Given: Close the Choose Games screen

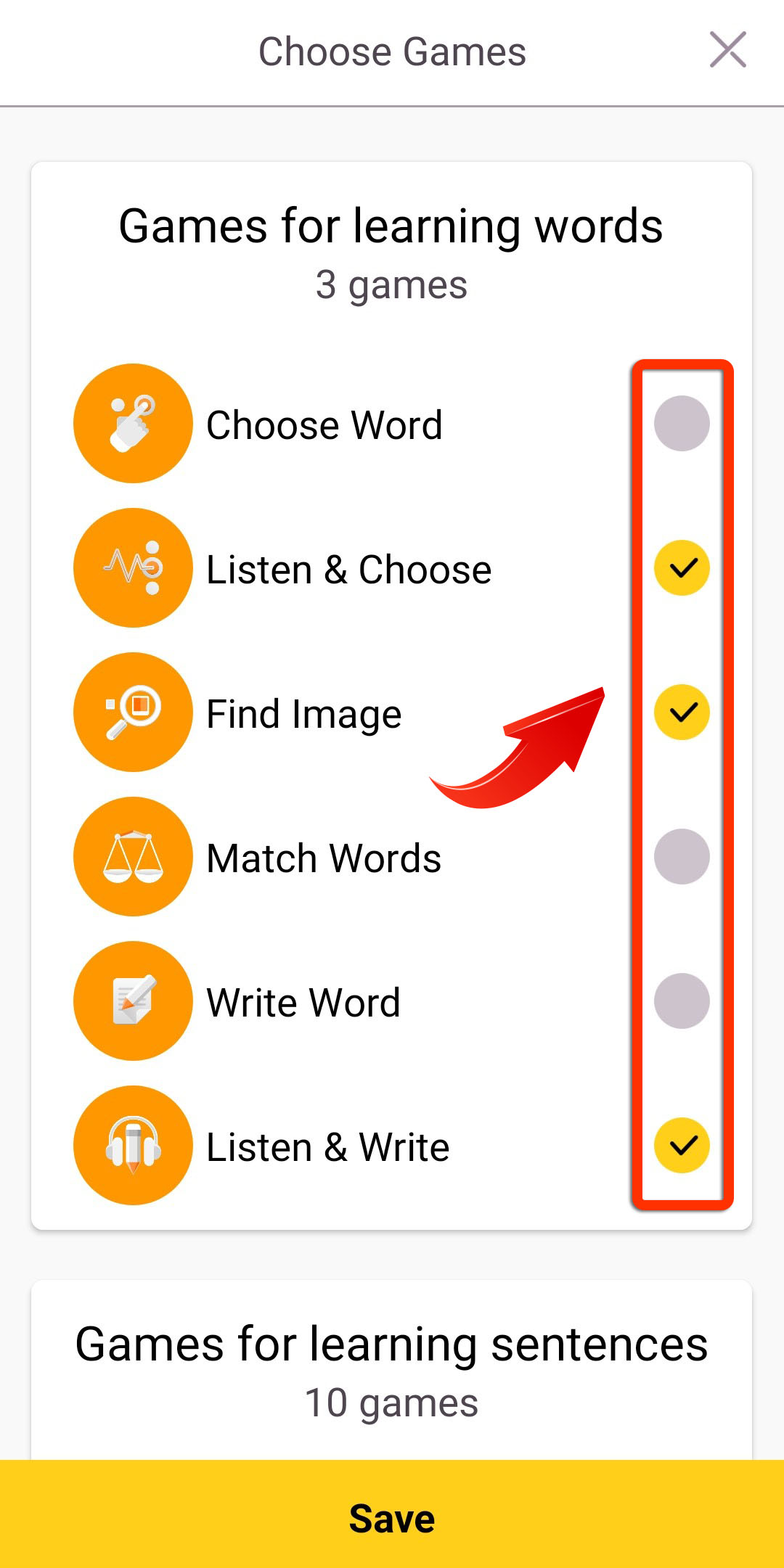Looking at the screenshot, I should pos(728,50).
